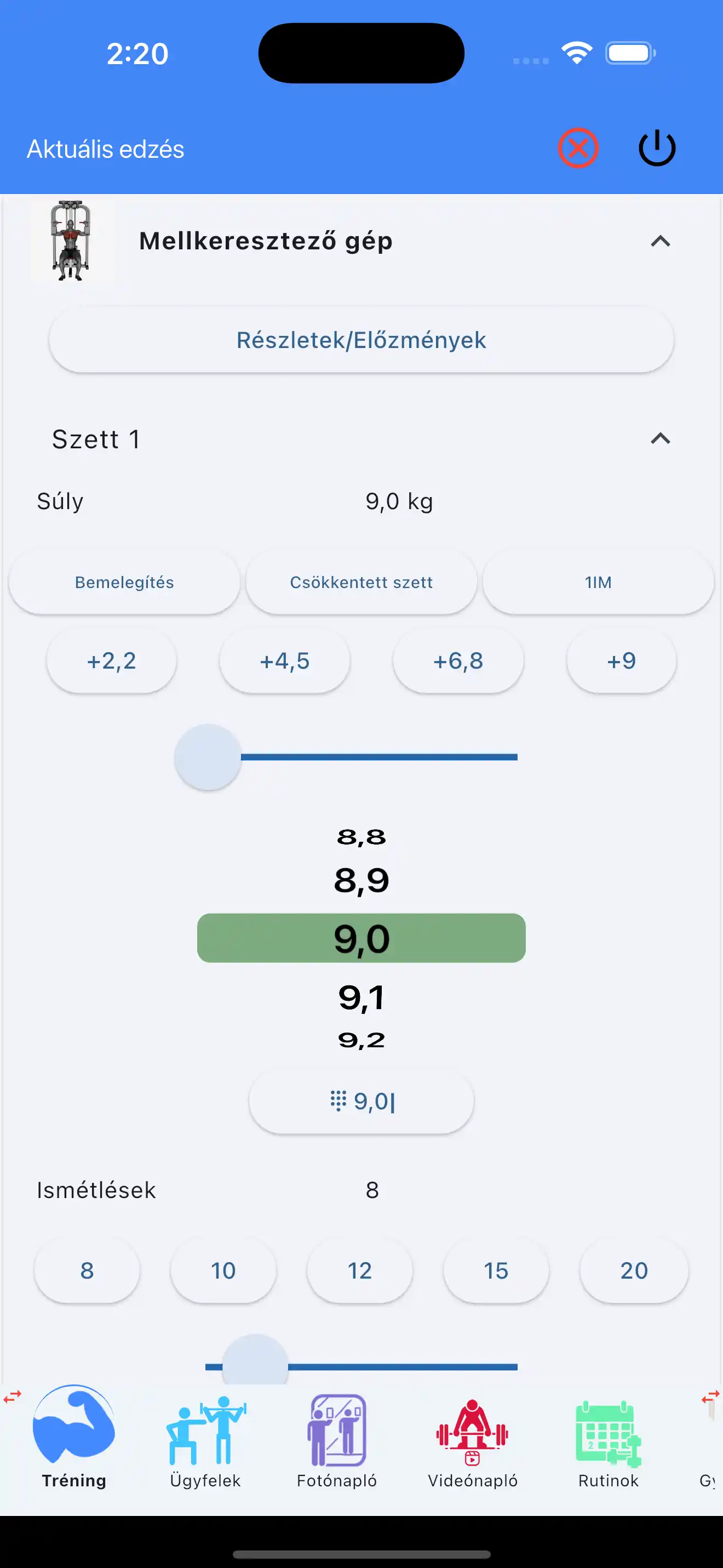Open Részletek/Előzmények details

click(x=361, y=339)
